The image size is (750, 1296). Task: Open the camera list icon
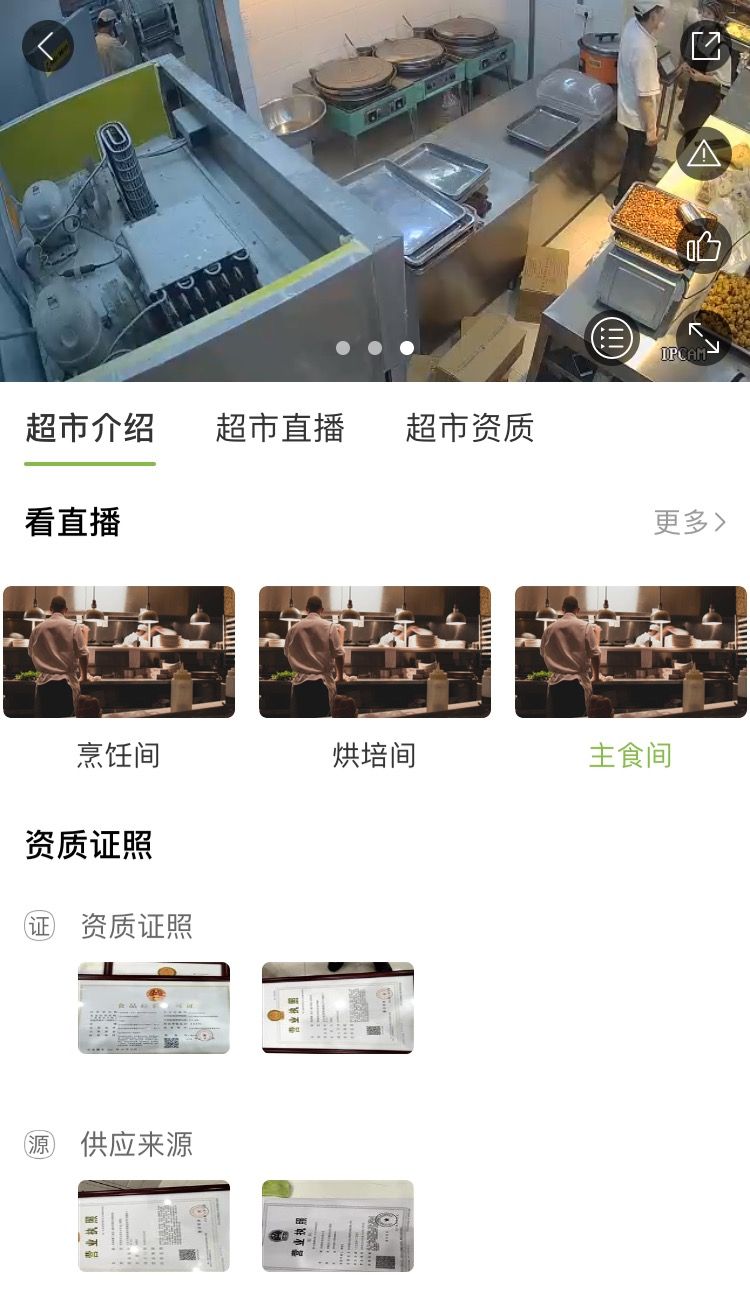tap(612, 339)
